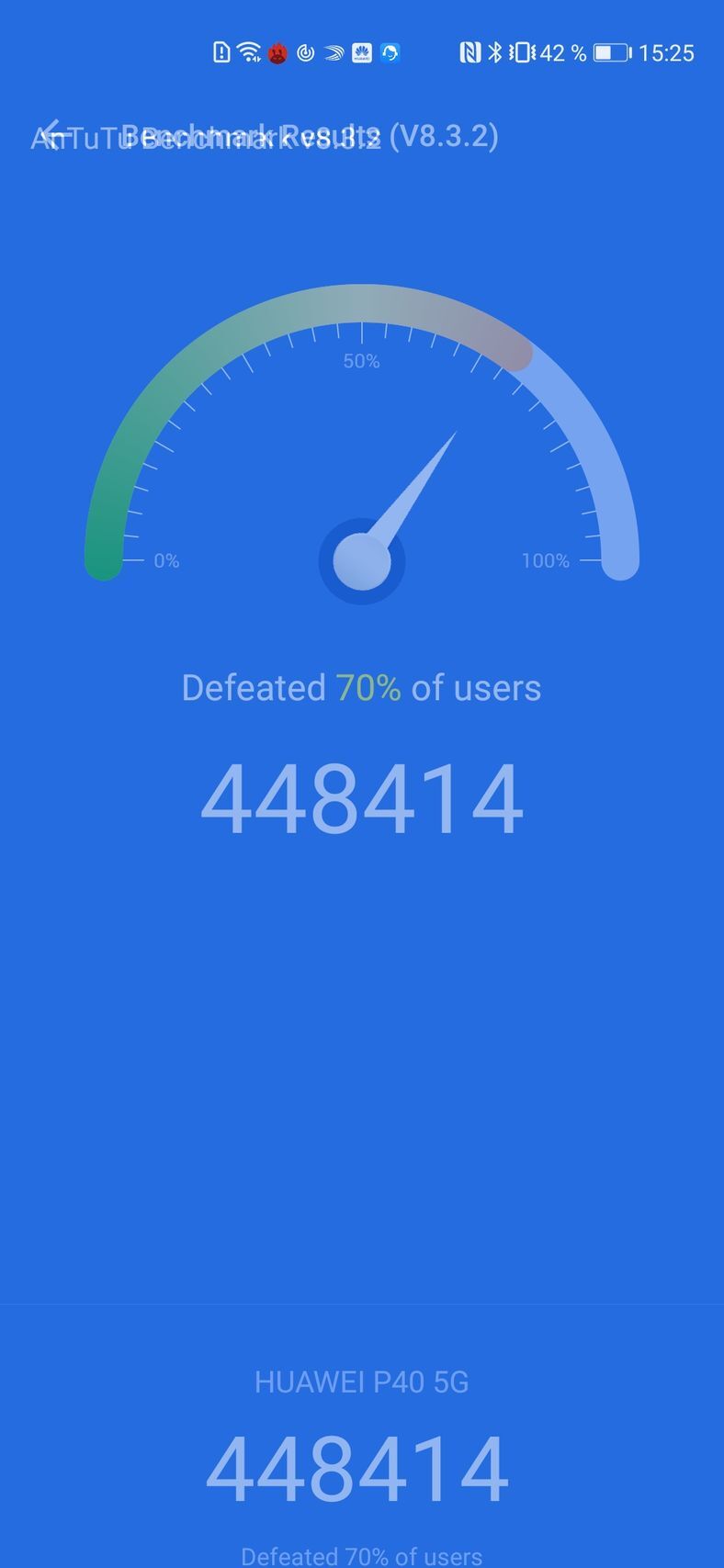This screenshot has width=724, height=1568.
Task: Tap the vibrate mode status icon
Action: [x=521, y=53]
